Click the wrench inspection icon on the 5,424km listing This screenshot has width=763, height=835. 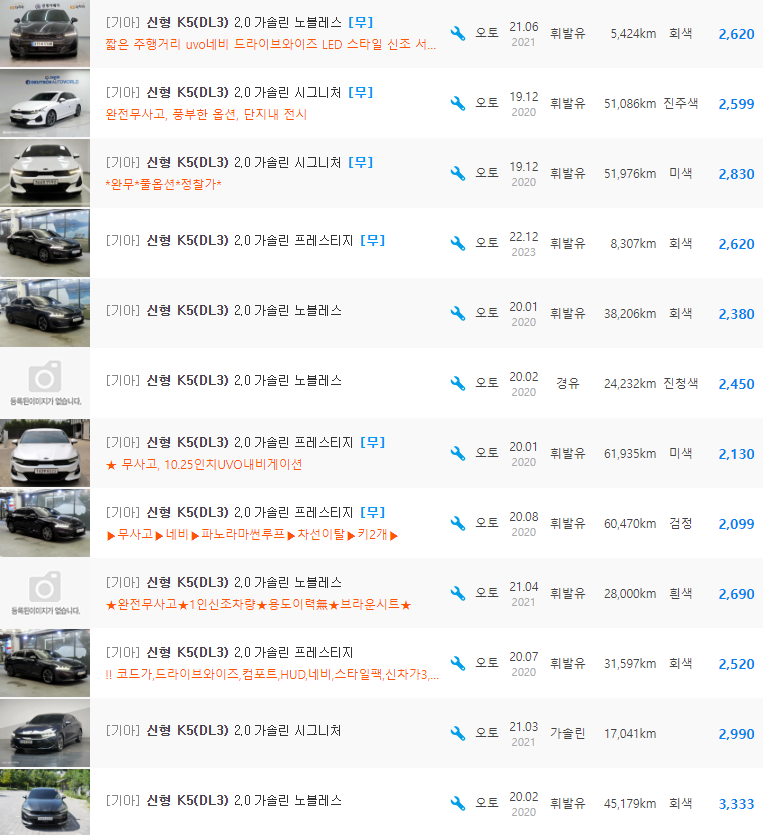point(458,33)
